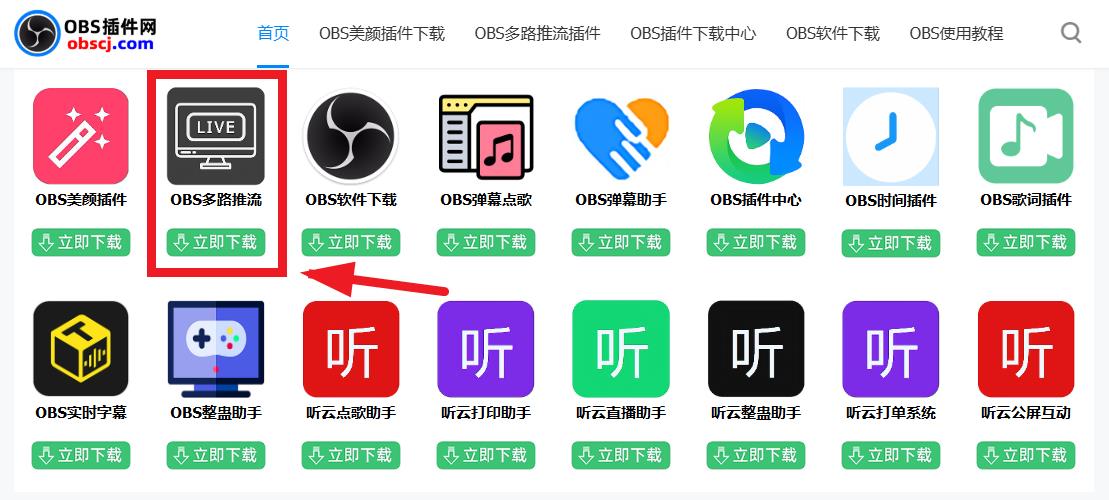Viewport: 1109px width, 500px height.
Task: Open OBS插件下载中心 nav item
Action: [693, 33]
